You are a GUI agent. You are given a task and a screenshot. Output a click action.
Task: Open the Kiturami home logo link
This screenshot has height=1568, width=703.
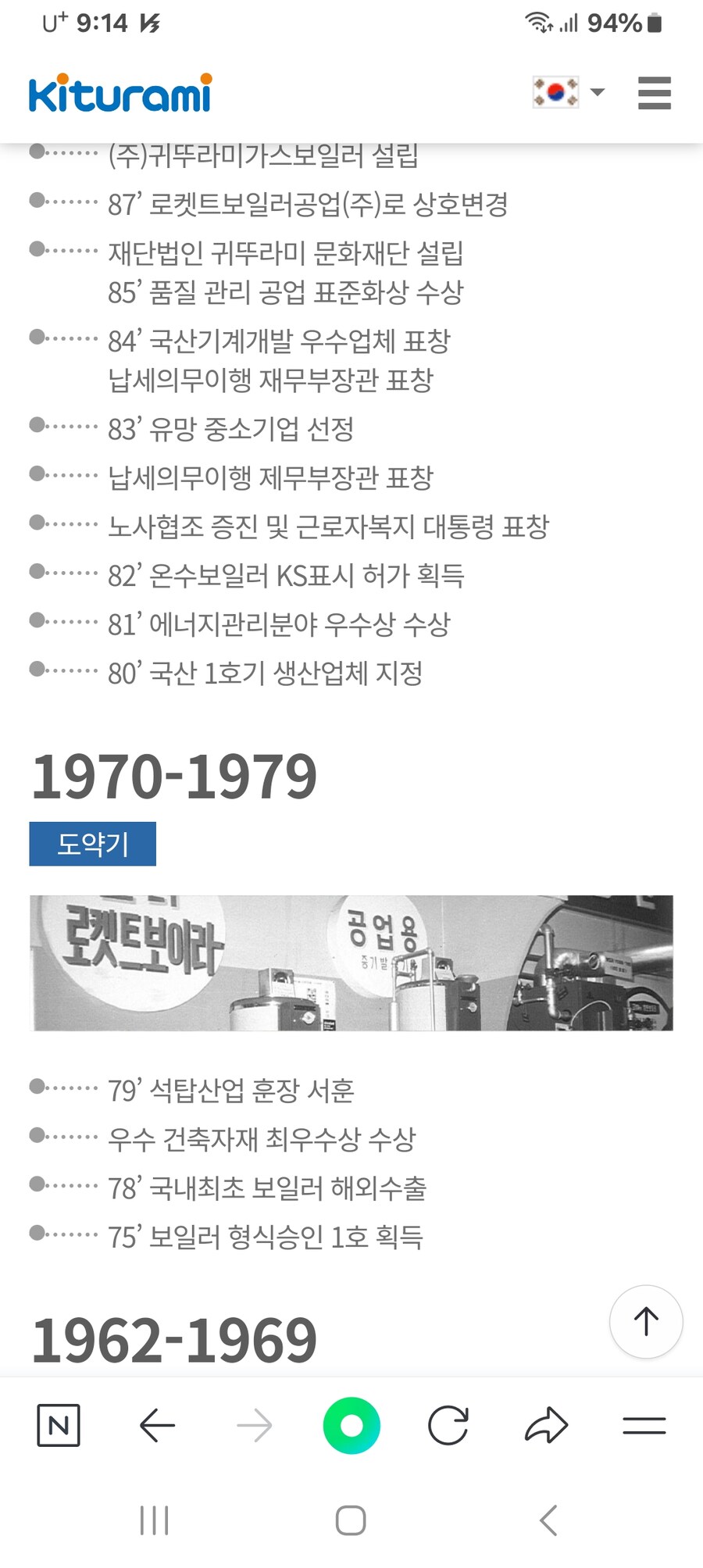[x=120, y=93]
